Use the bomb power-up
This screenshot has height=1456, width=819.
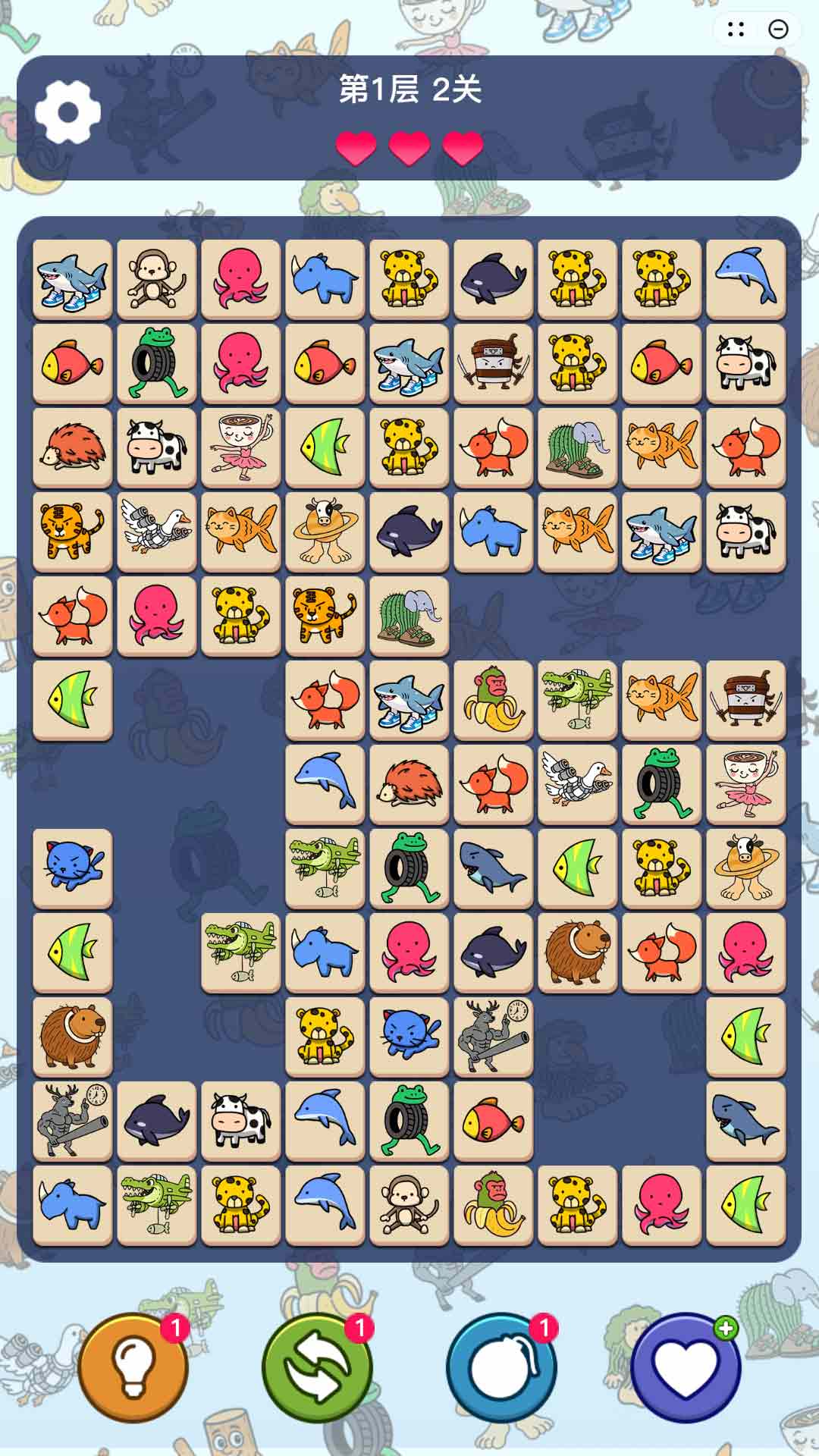click(x=501, y=1368)
